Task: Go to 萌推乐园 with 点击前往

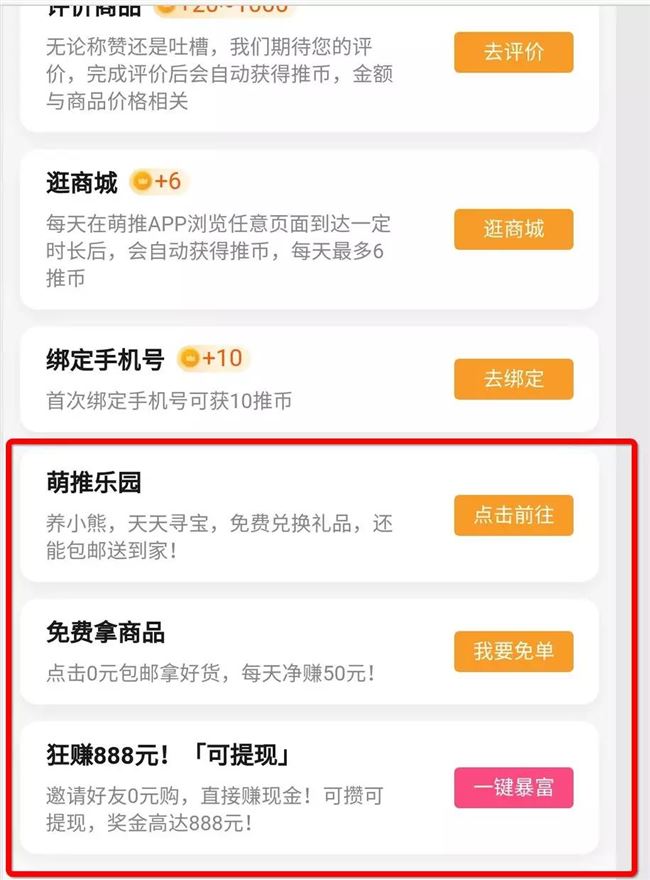Action: [x=513, y=515]
